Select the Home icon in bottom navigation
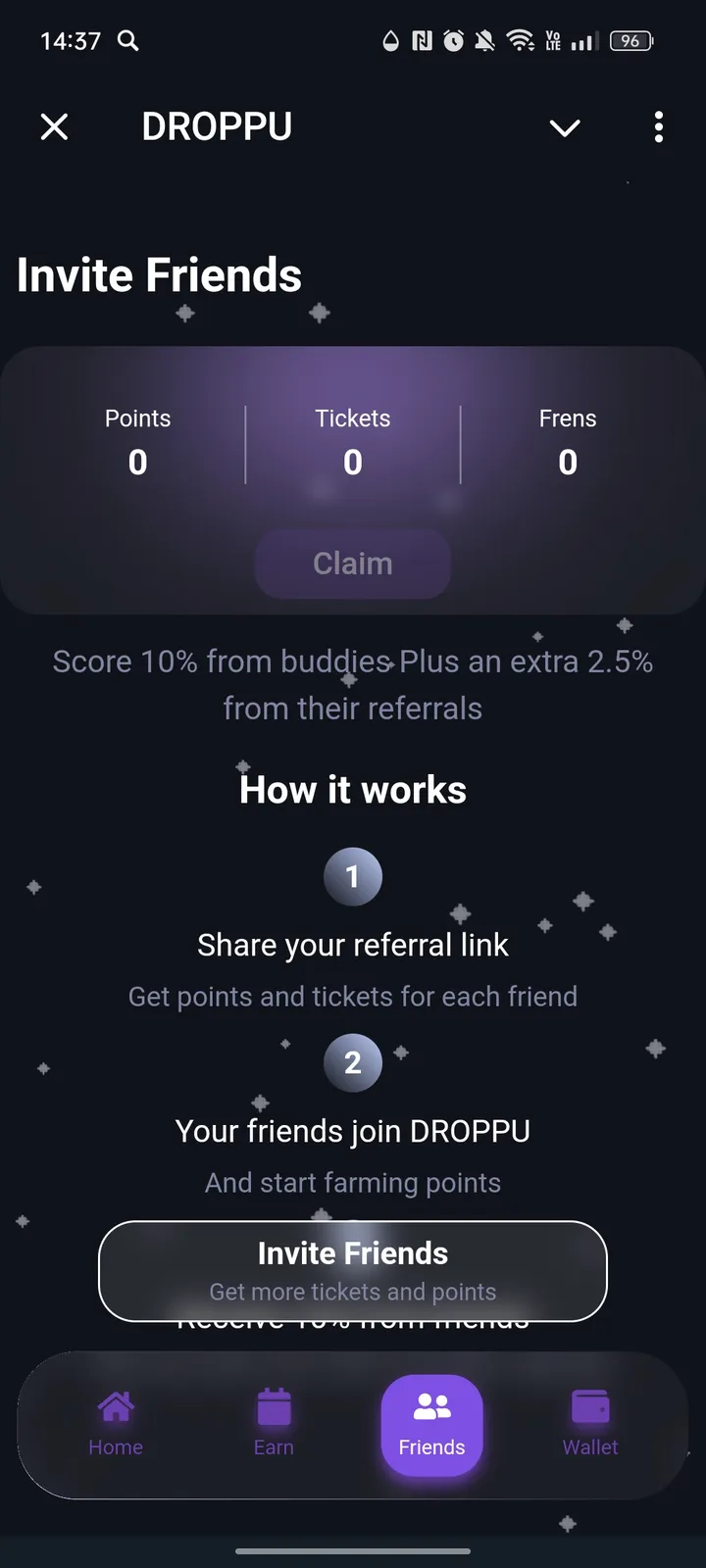The height and width of the screenshot is (1568, 706). pyautogui.click(x=115, y=1408)
